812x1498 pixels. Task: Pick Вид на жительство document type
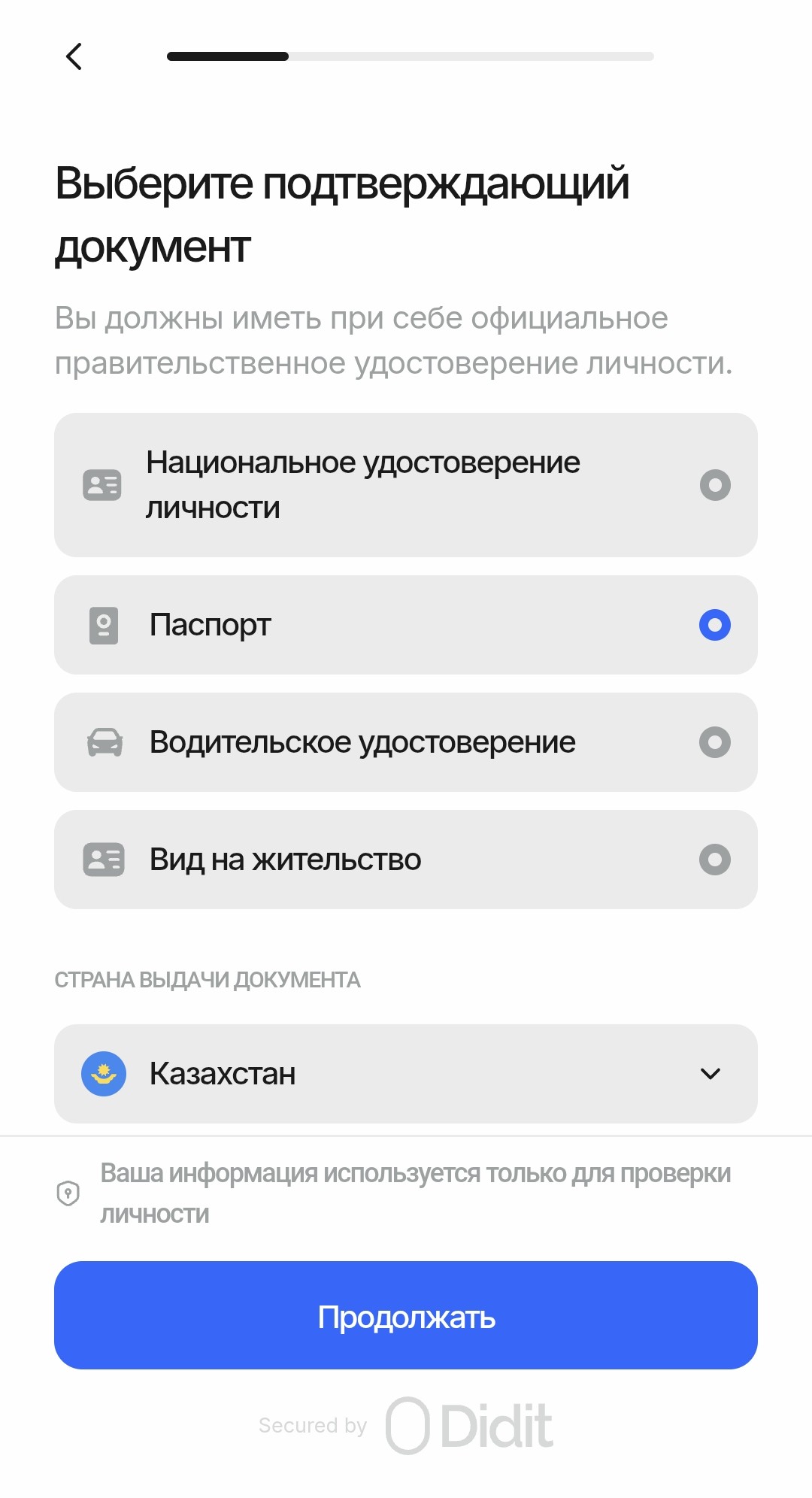(x=406, y=860)
